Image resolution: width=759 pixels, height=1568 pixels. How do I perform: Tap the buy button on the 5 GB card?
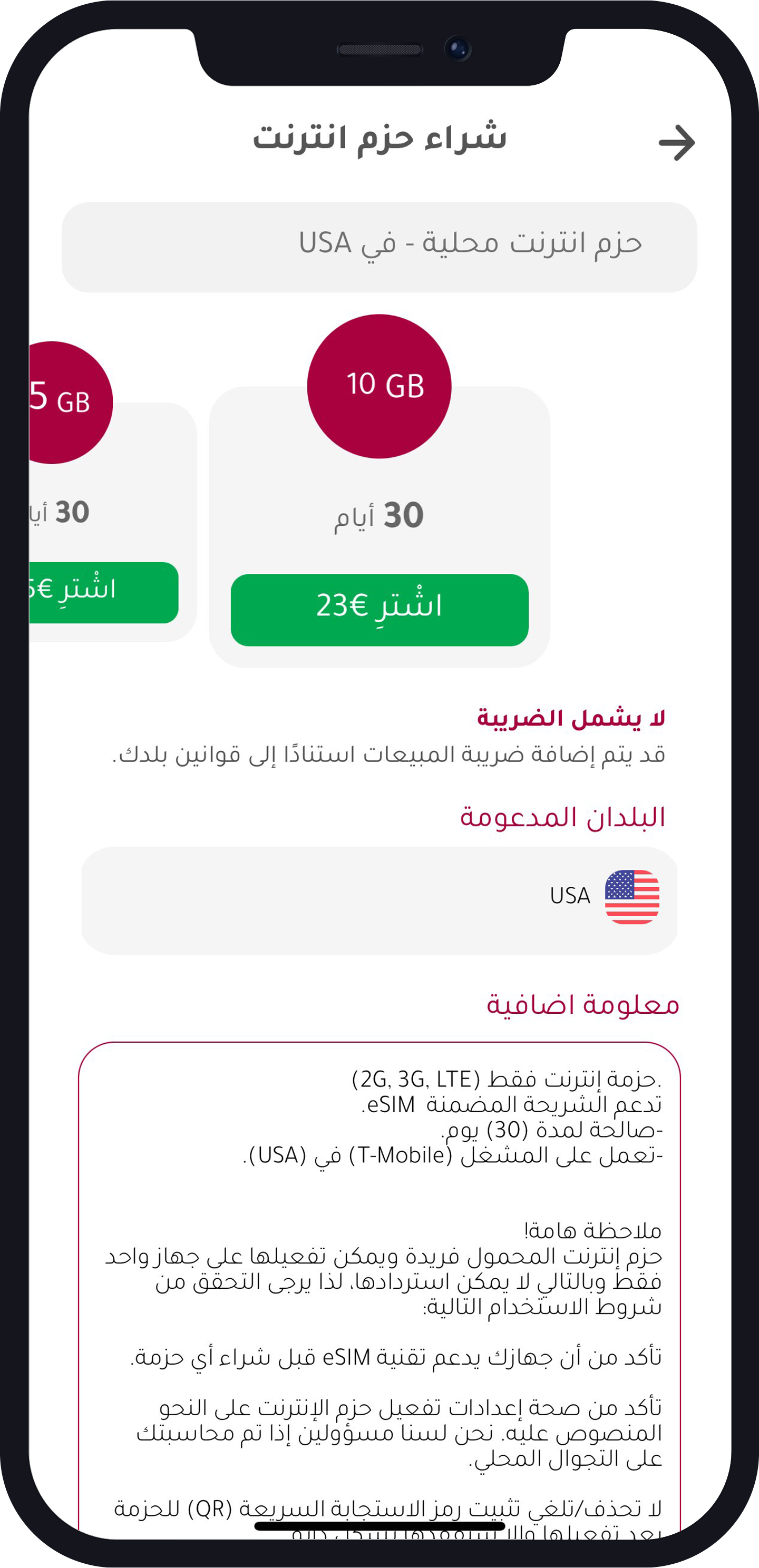[x=102, y=592]
